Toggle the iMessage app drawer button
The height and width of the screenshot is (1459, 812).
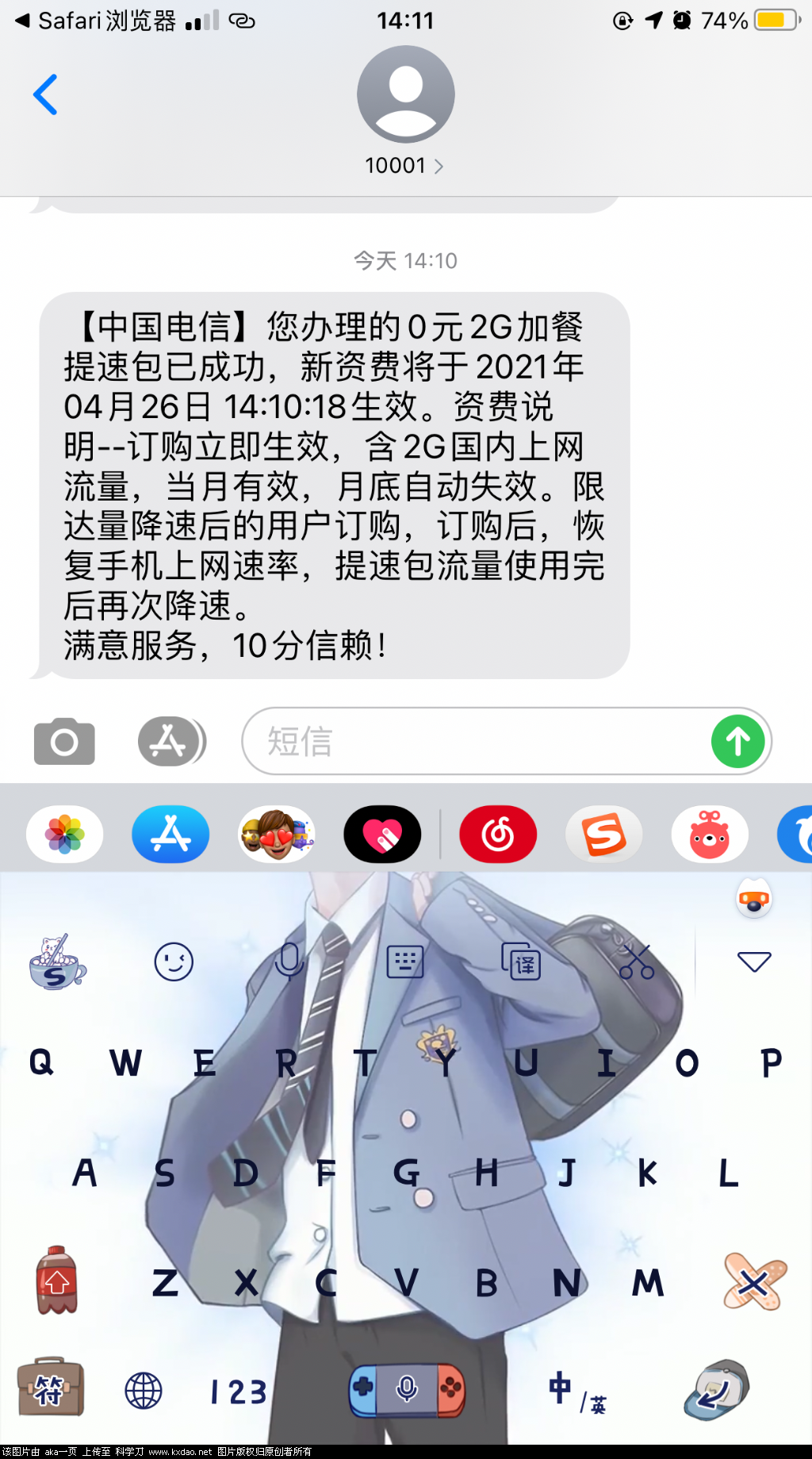[x=170, y=742]
